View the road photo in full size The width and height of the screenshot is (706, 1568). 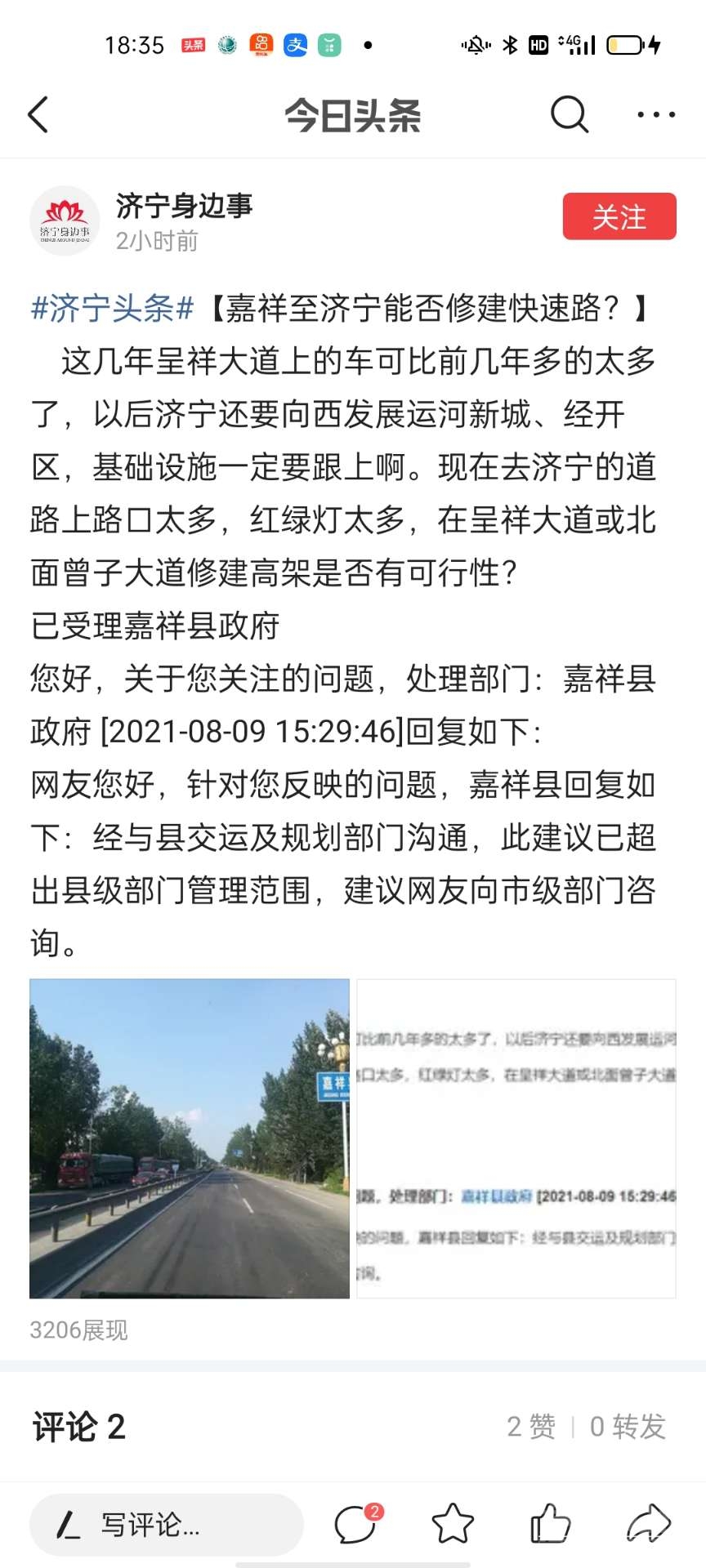point(190,1138)
